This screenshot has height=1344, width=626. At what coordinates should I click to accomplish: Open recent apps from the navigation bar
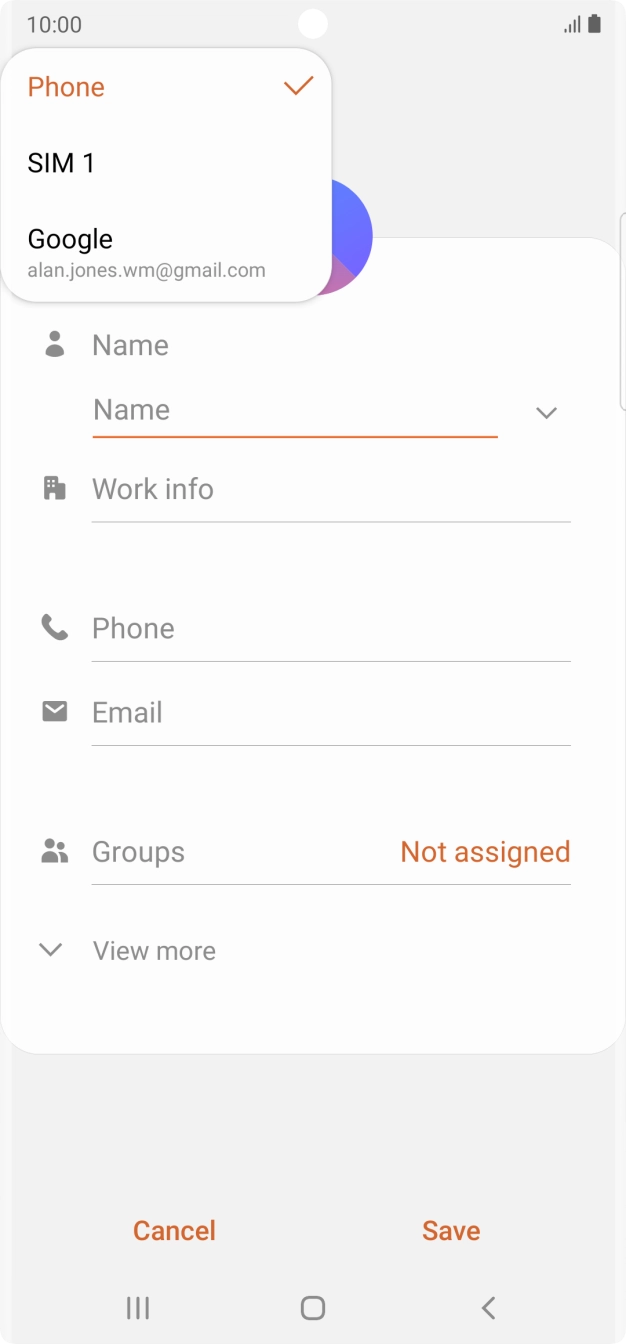coord(138,1307)
